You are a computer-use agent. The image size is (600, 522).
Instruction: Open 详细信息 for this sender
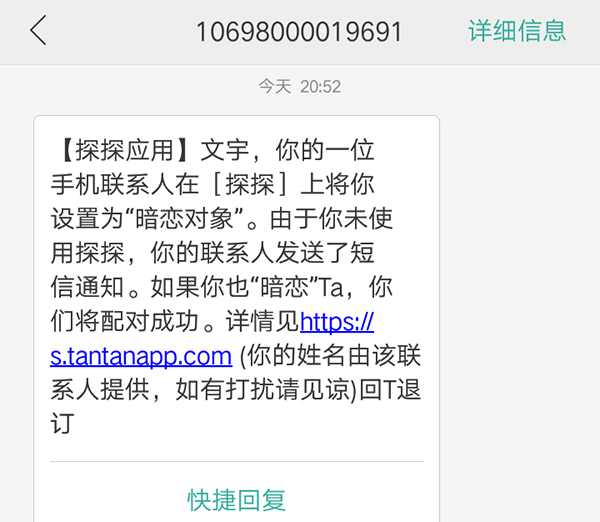517,31
